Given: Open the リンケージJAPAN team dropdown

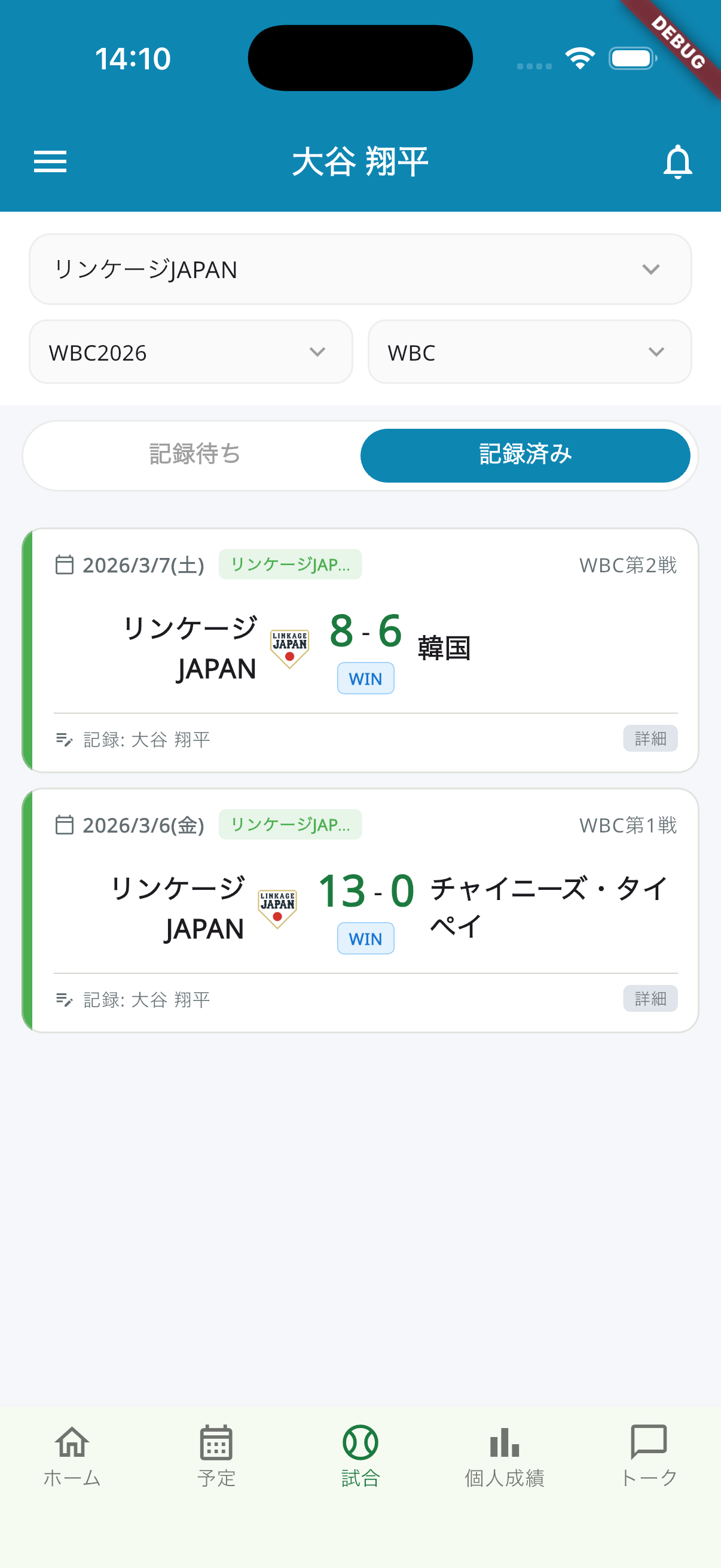Looking at the screenshot, I should click(x=360, y=270).
